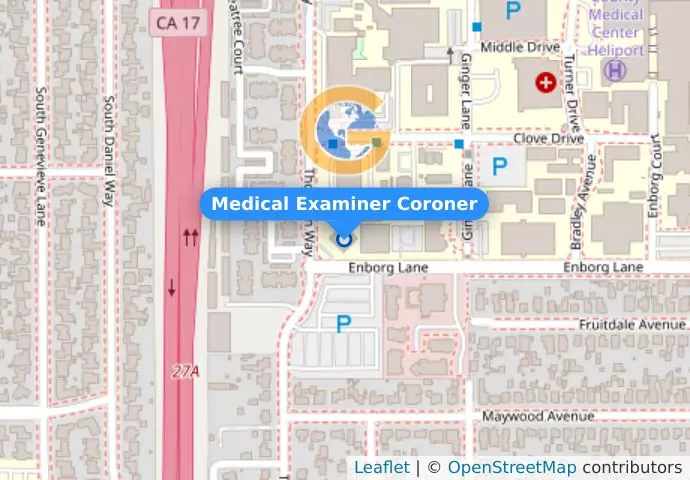Open the OpenStreetMap contributors link
This screenshot has height=480, width=690.
click(511, 468)
